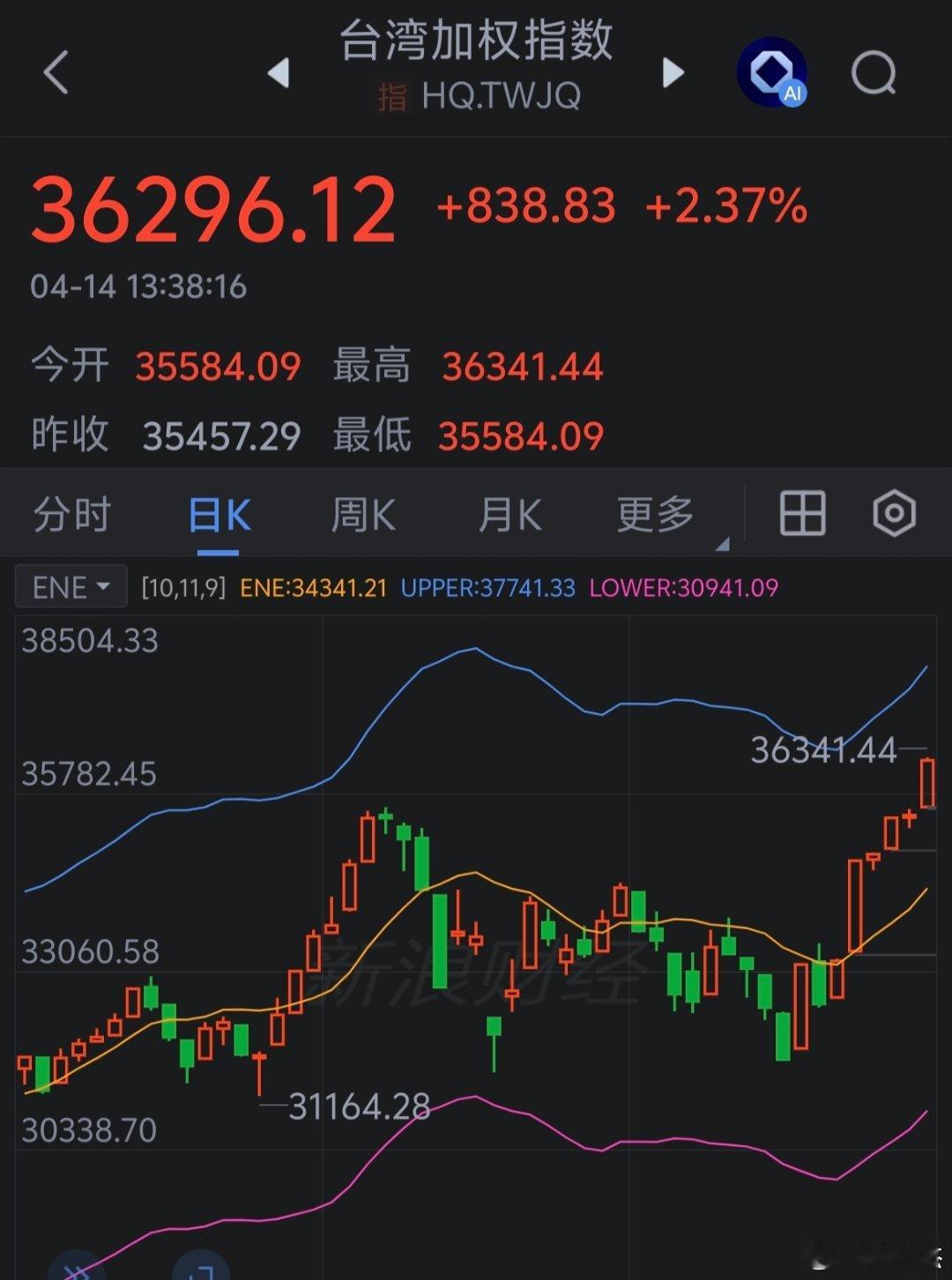Open the AI assistant
This screenshot has width=952, height=1280.
[x=771, y=72]
